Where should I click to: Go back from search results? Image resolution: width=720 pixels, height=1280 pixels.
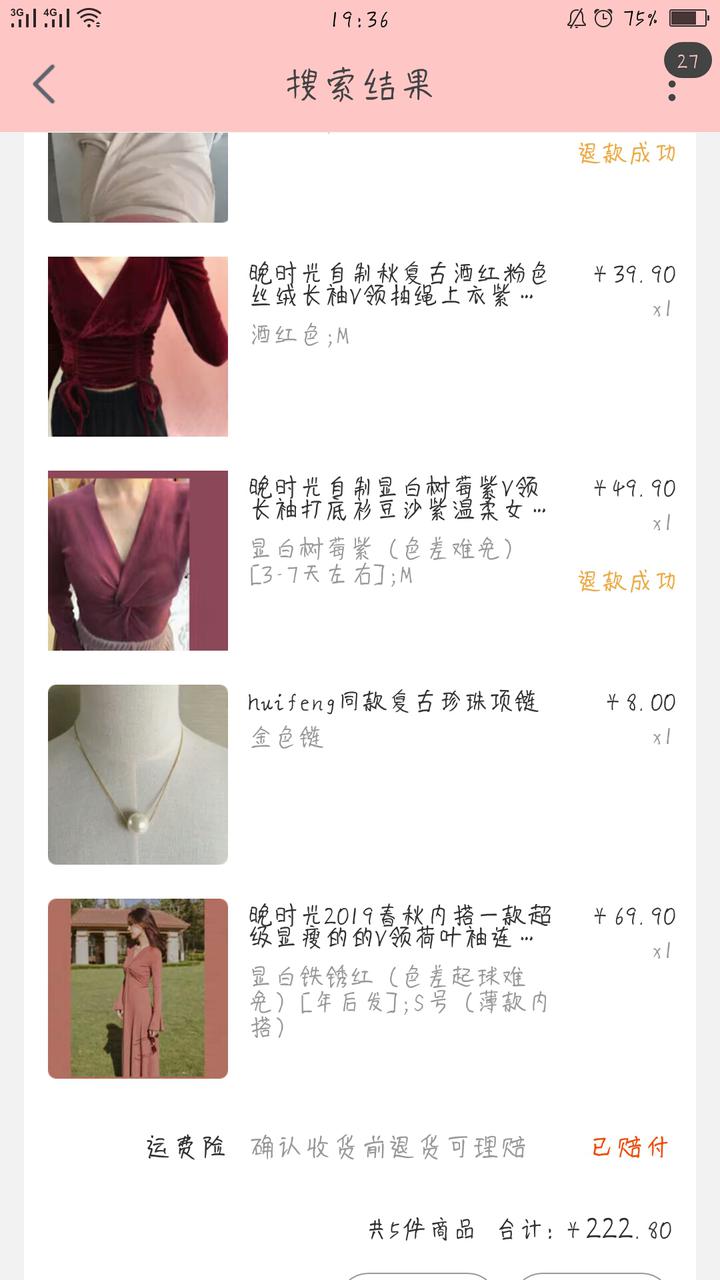[x=44, y=85]
